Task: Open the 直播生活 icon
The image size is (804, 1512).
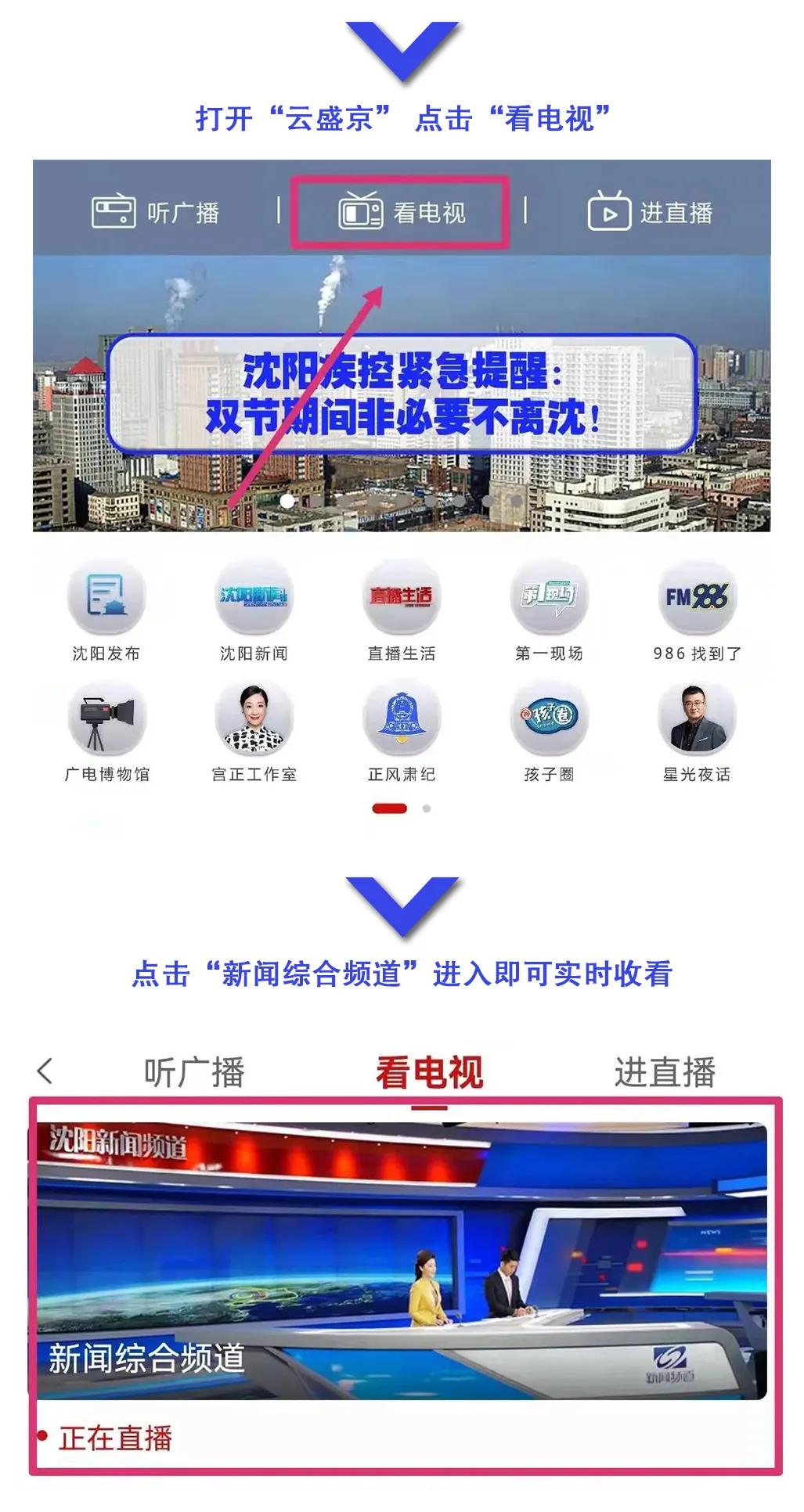Action: point(402,596)
